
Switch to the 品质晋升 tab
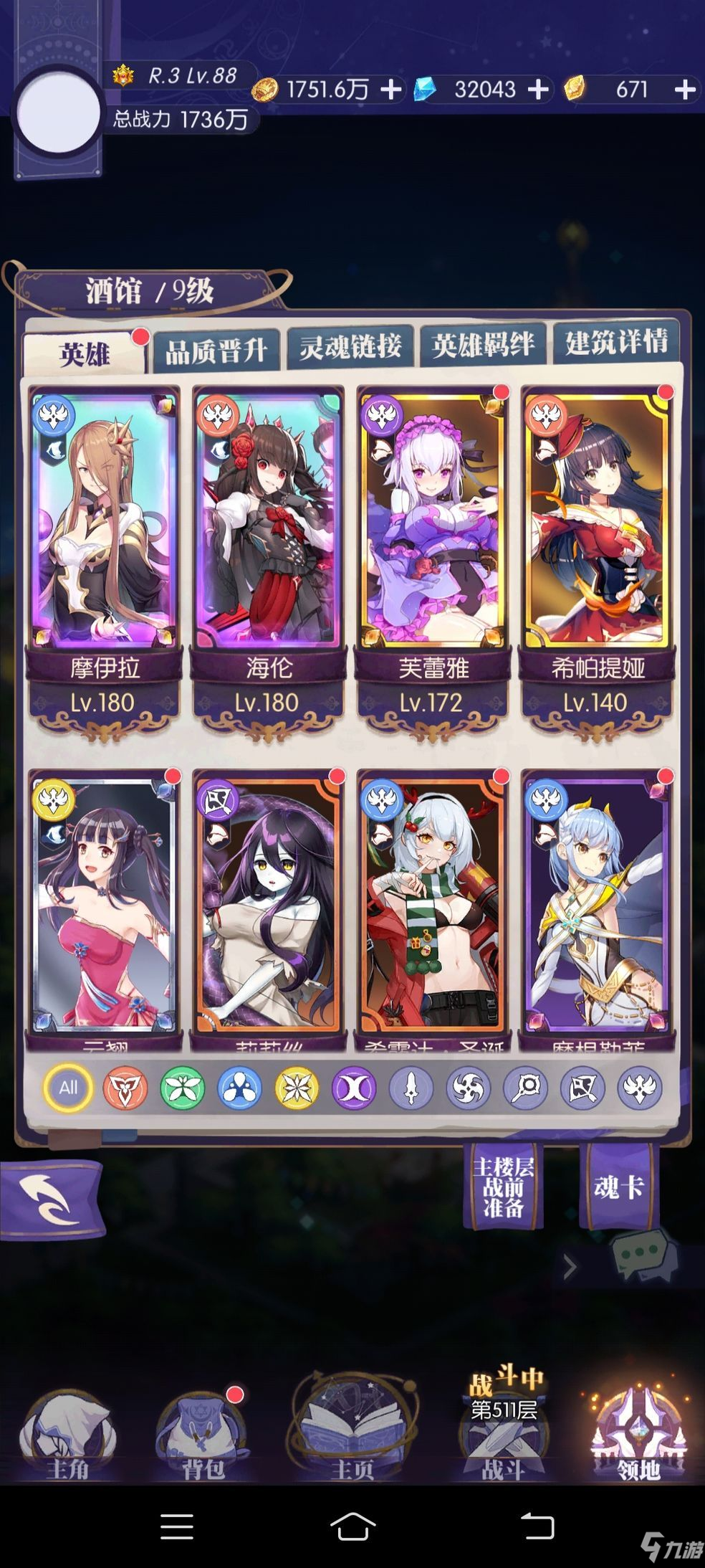point(216,351)
